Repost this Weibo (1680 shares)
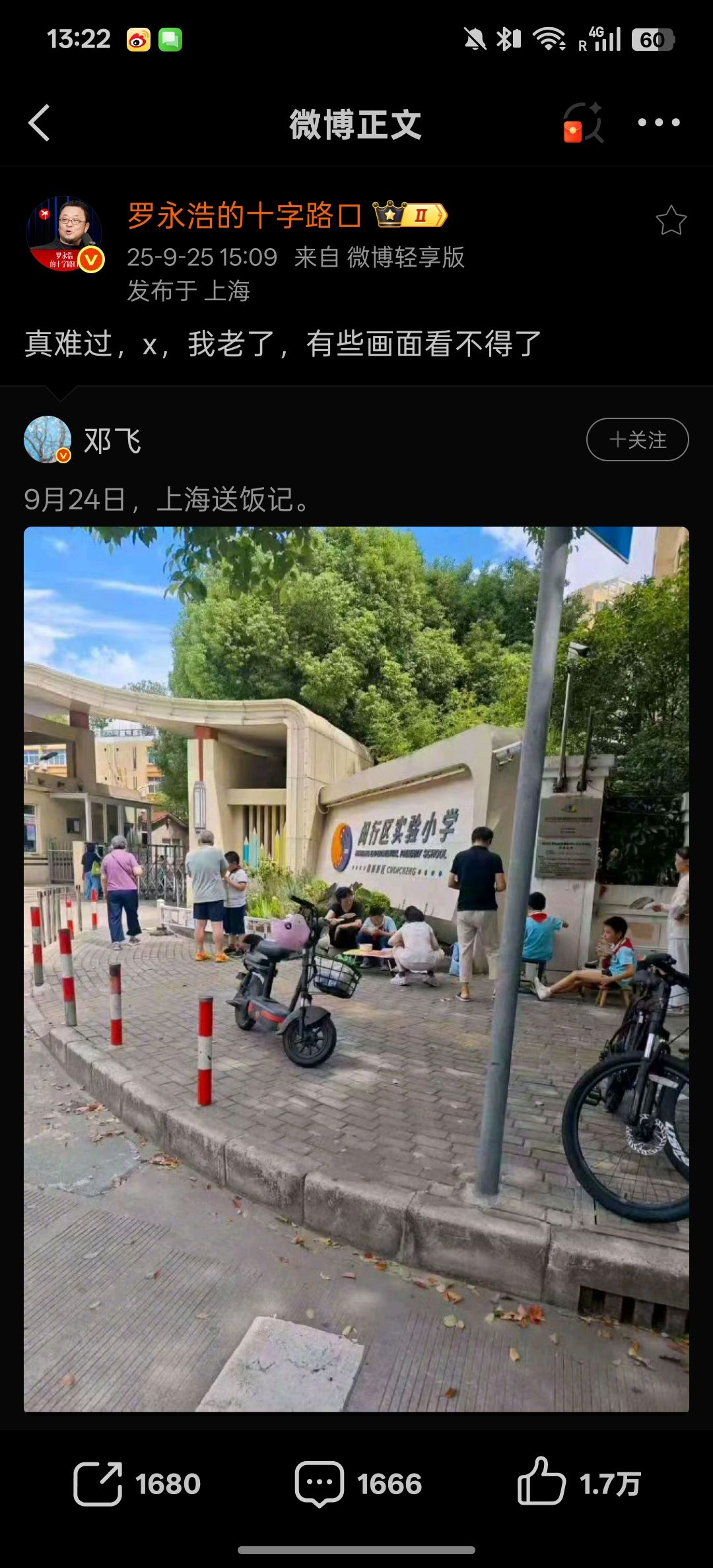The width and height of the screenshot is (713, 1568). pos(137,1484)
